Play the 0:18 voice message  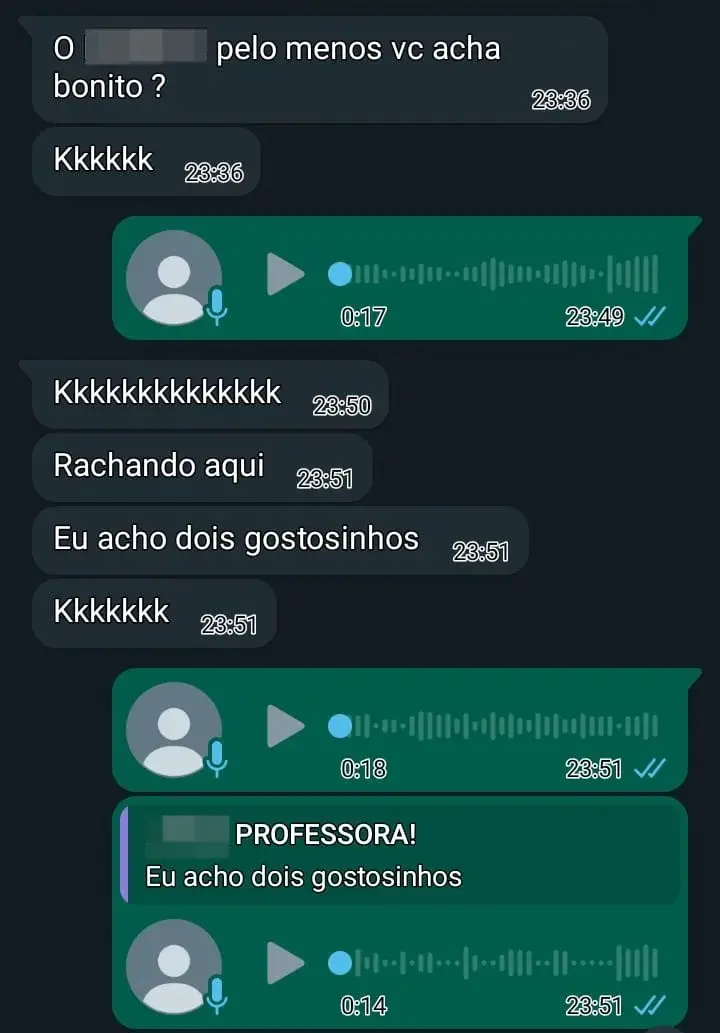(287, 727)
